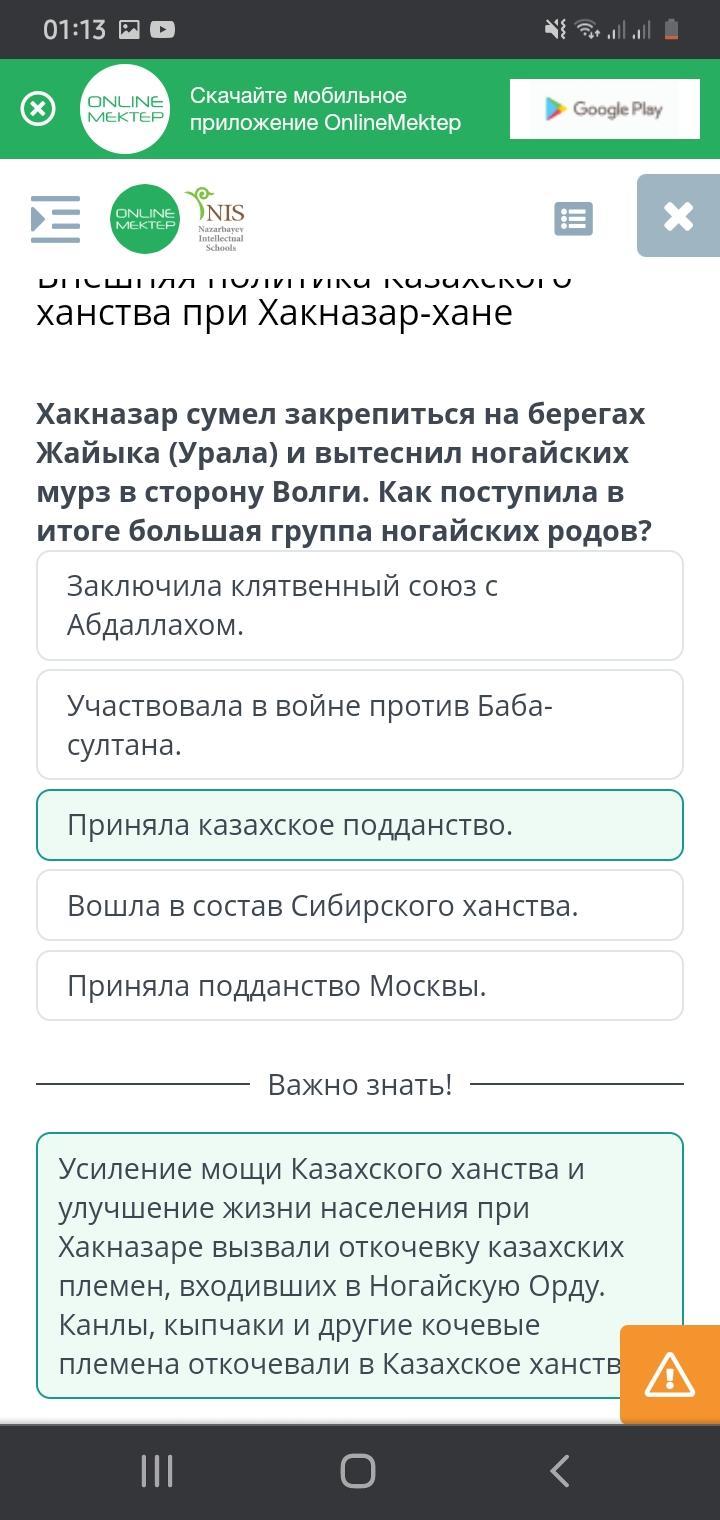Dismiss the OnlineMektep app download banner
720x1520 pixels.
pyautogui.click(x=38, y=108)
